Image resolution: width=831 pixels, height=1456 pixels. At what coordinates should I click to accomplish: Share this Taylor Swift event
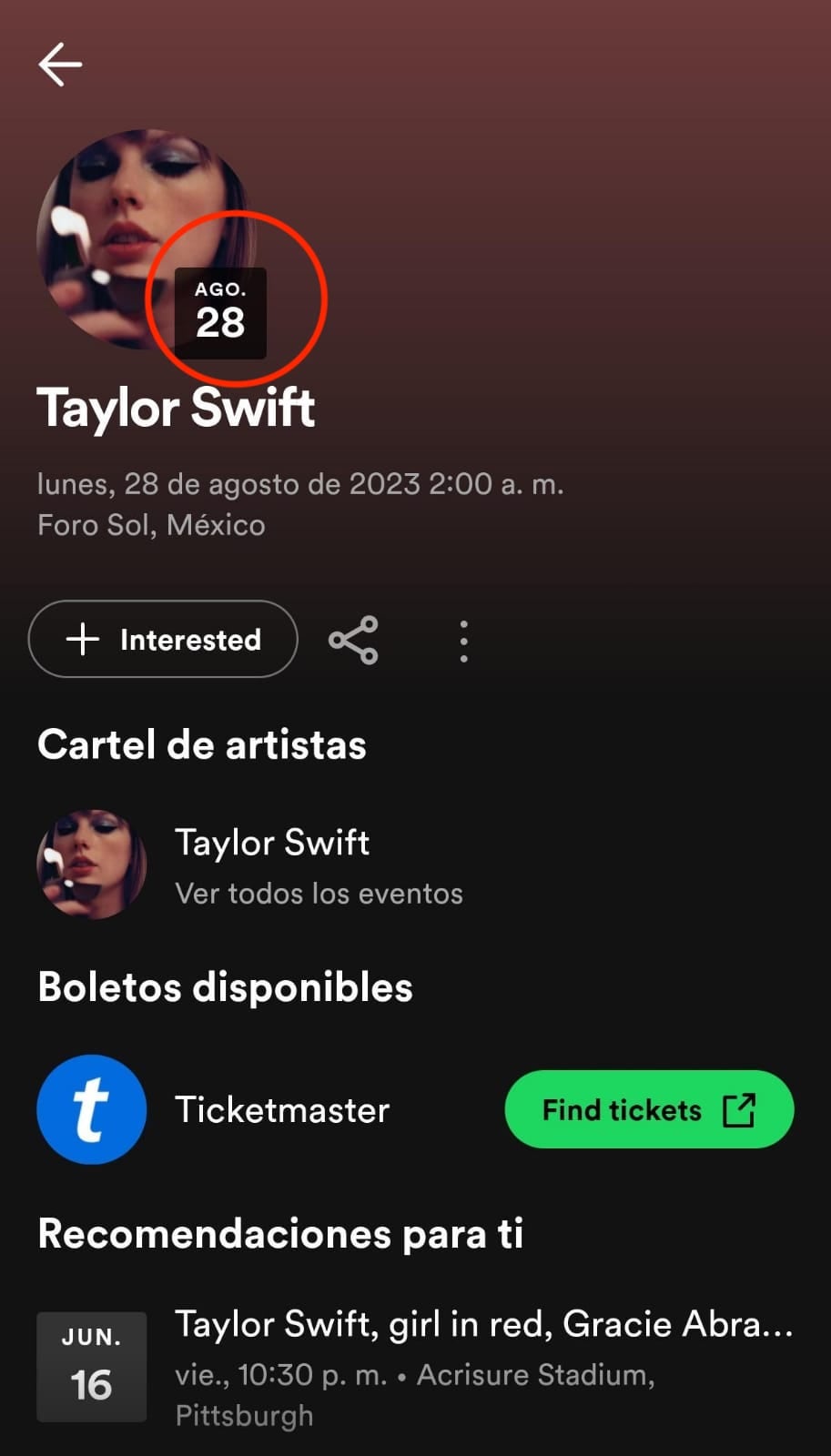click(x=353, y=640)
